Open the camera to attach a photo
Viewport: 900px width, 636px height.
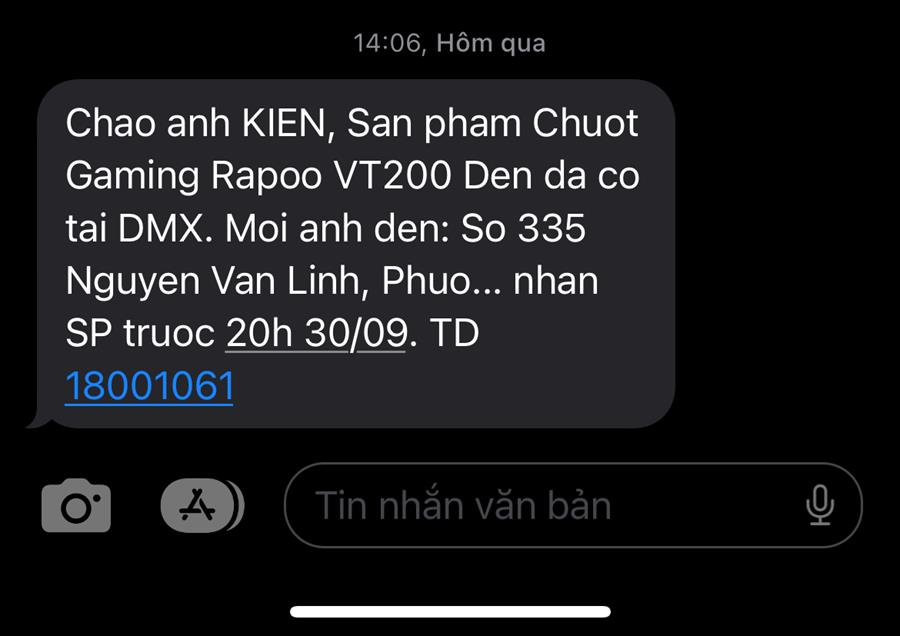76,506
